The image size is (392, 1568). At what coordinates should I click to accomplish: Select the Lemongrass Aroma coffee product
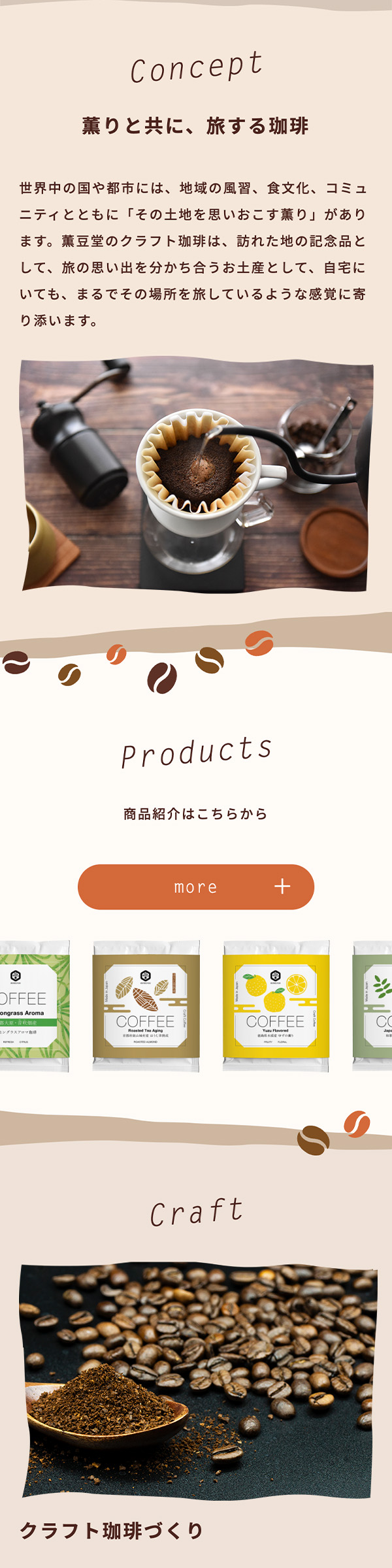[x=33, y=1005]
